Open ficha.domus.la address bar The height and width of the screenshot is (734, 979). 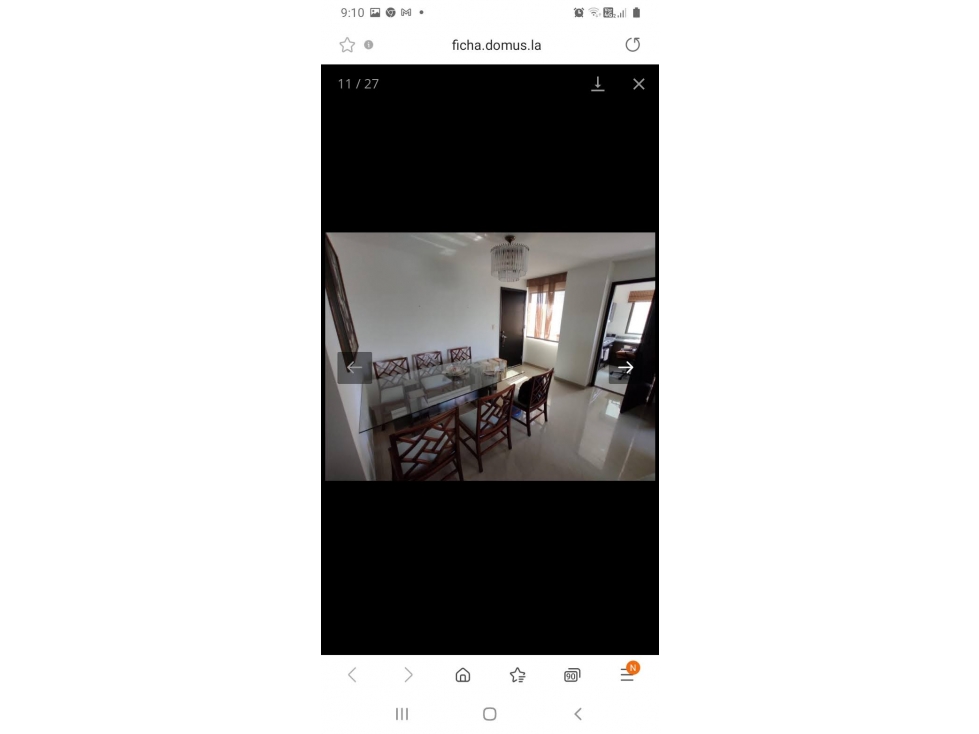point(496,45)
